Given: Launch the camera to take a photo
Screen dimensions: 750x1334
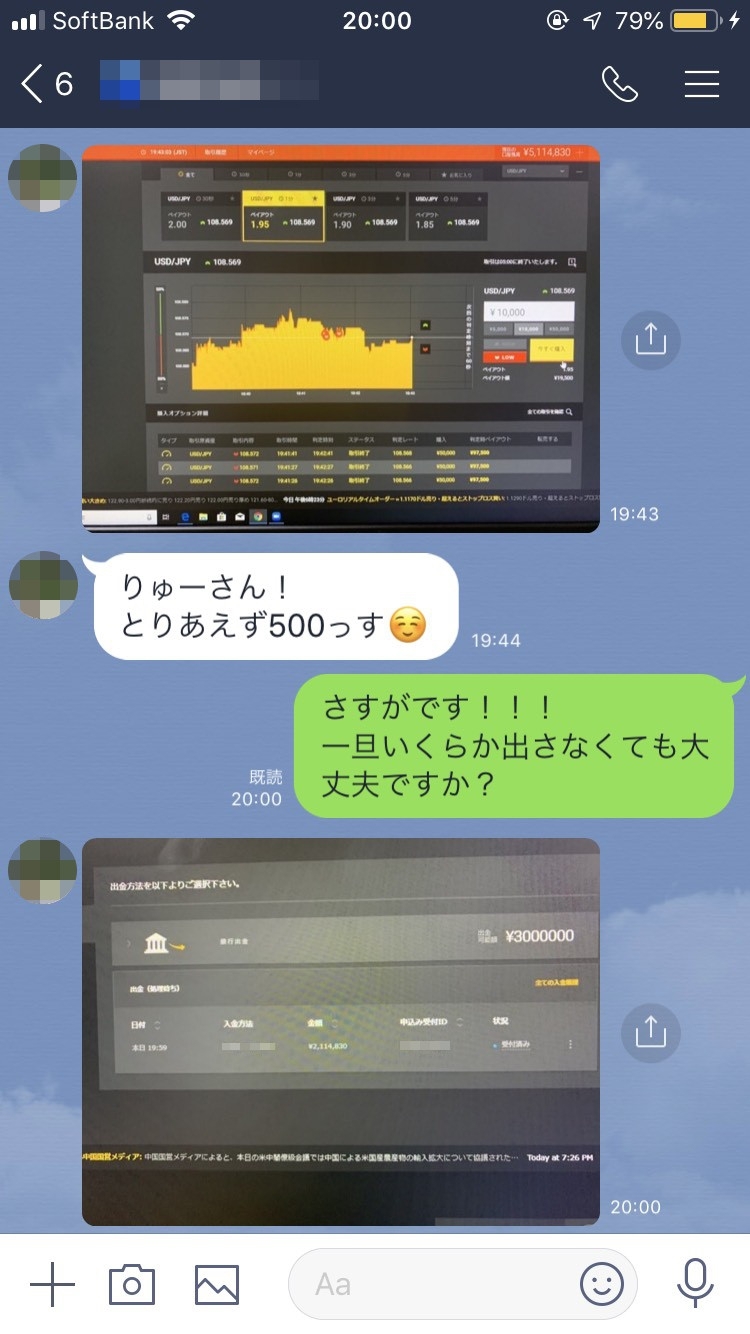Looking at the screenshot, I should pos(132,1284).
